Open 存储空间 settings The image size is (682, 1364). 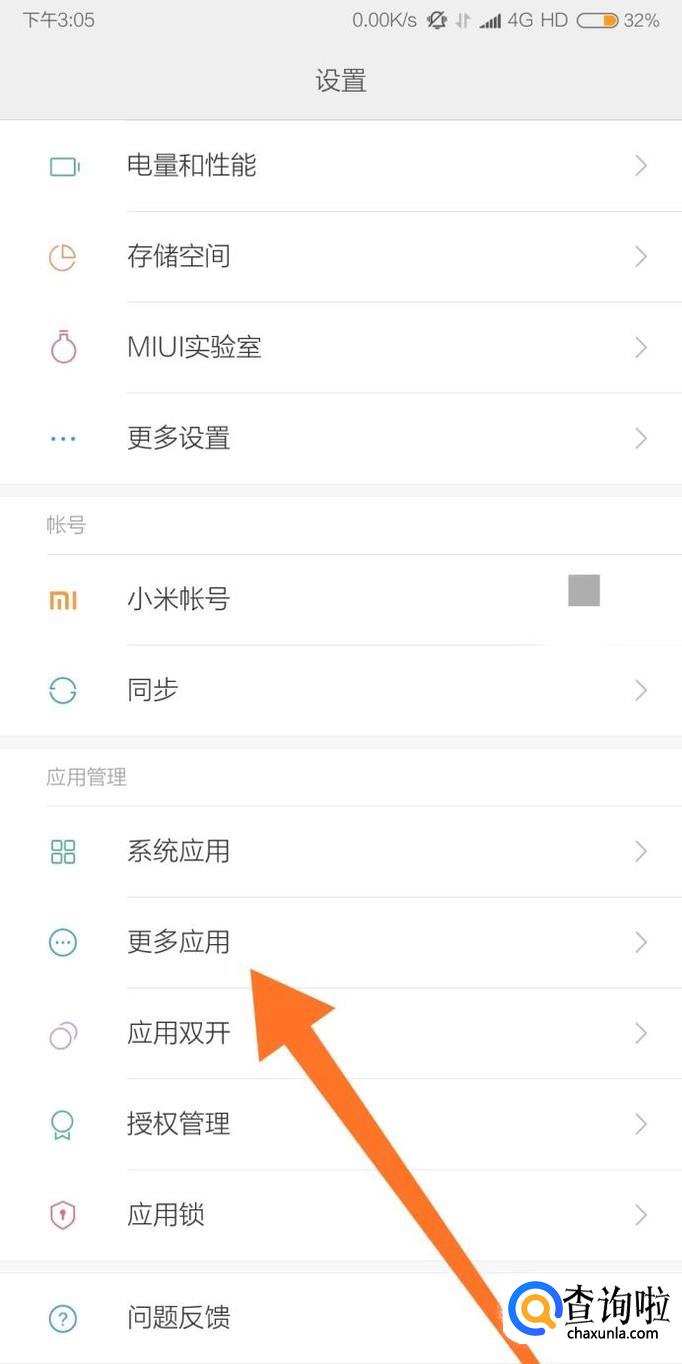(341, 257)
